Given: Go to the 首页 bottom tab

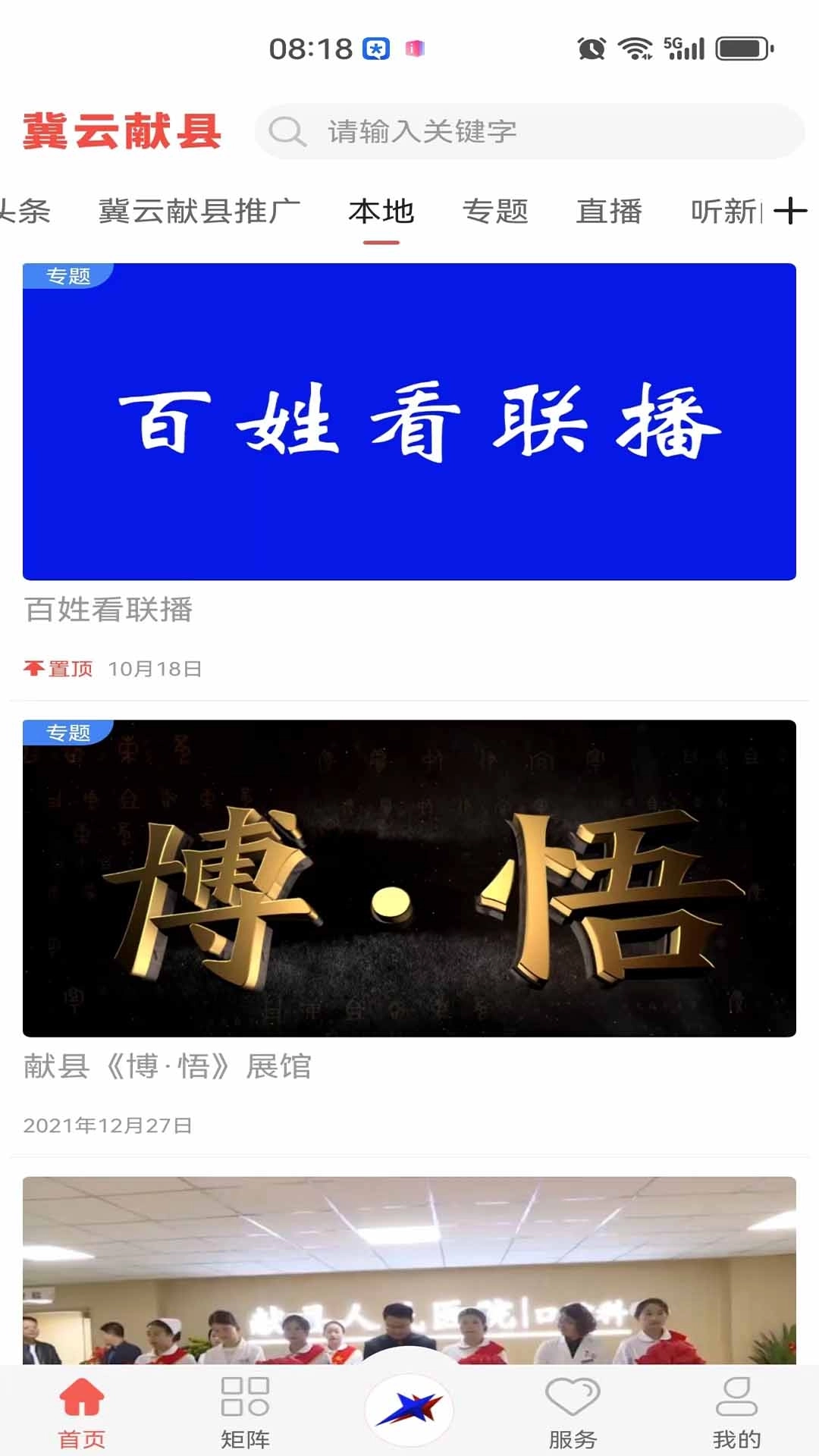Looking at the screenshot, I should tap(82, 1412).
